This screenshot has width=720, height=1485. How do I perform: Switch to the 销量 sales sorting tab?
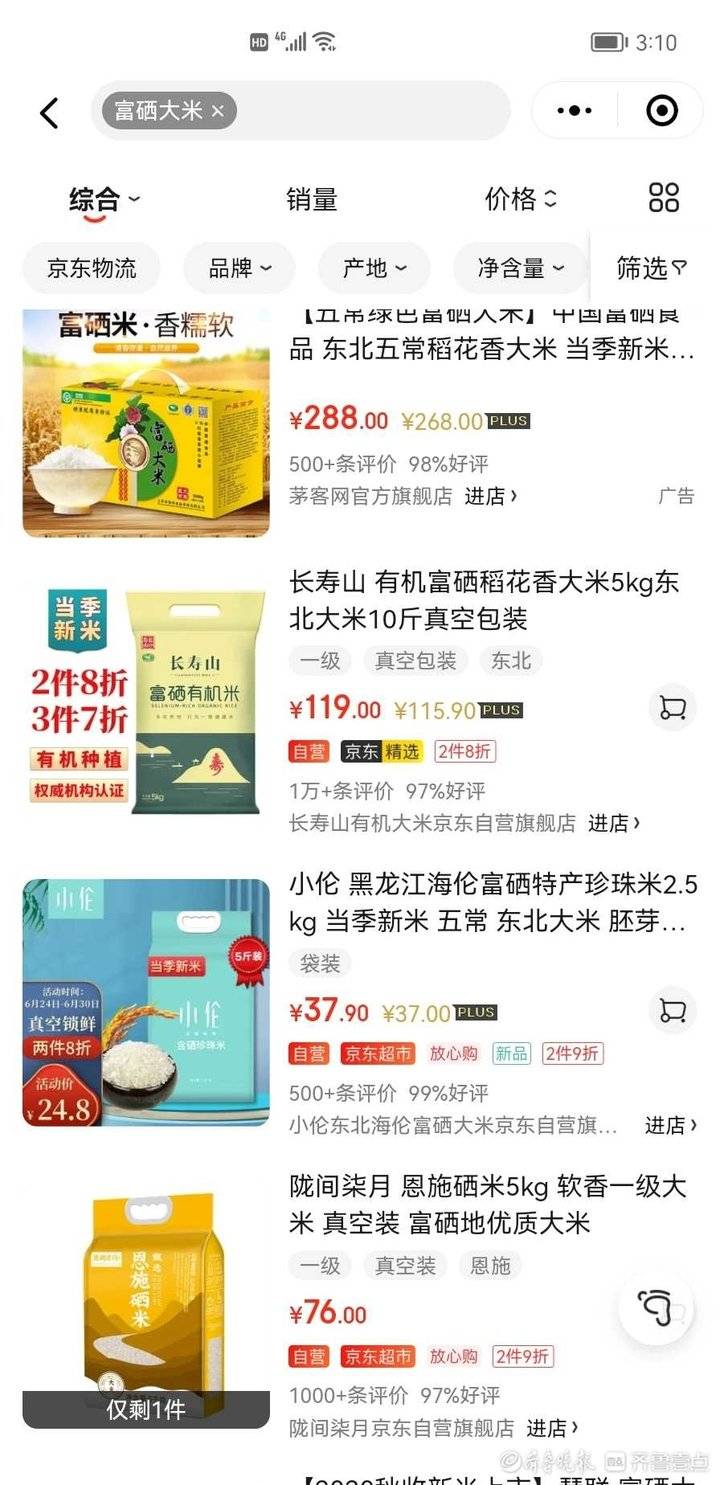tap(312, 201)
